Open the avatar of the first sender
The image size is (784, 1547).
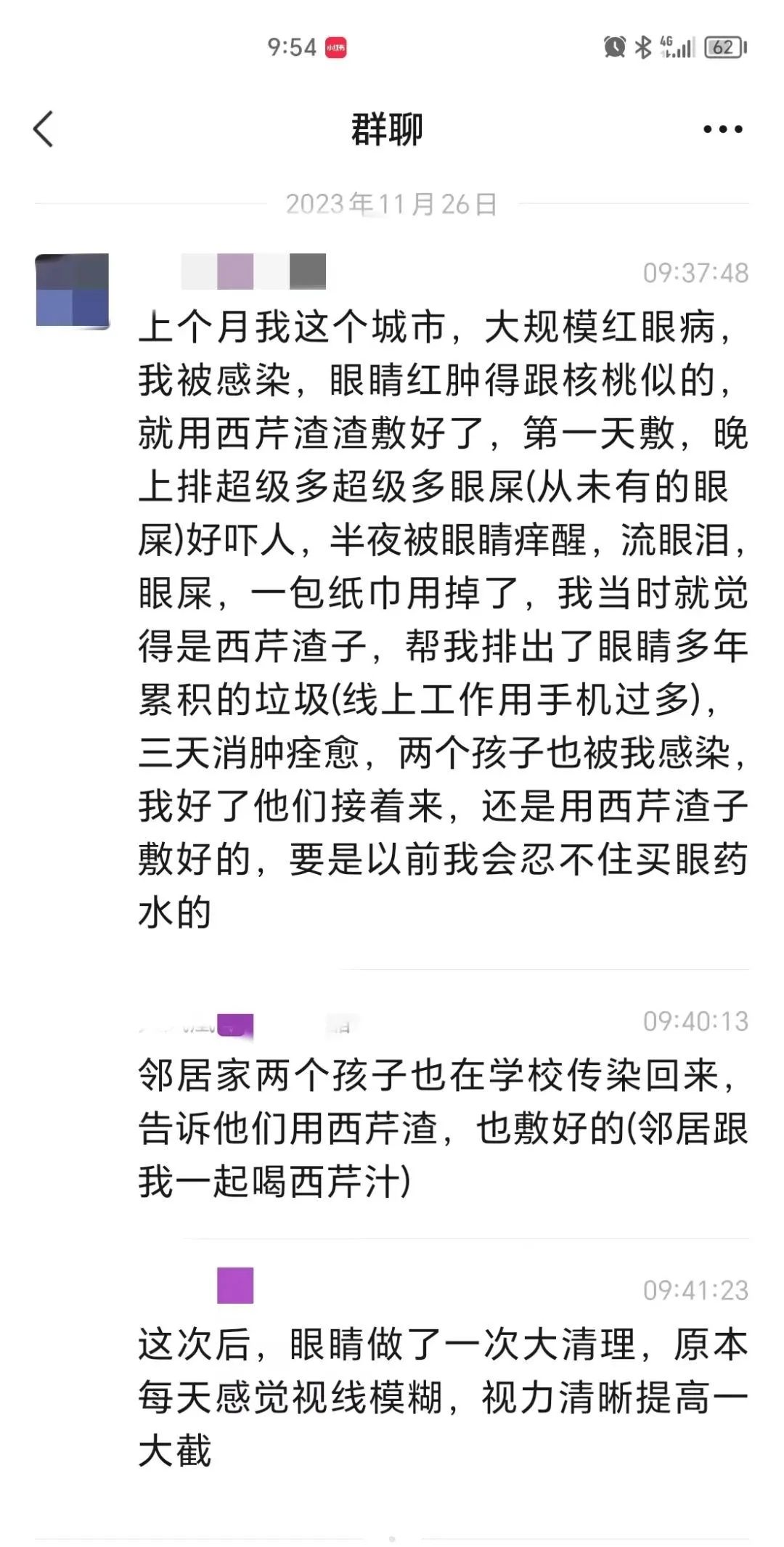click(72, 291)
